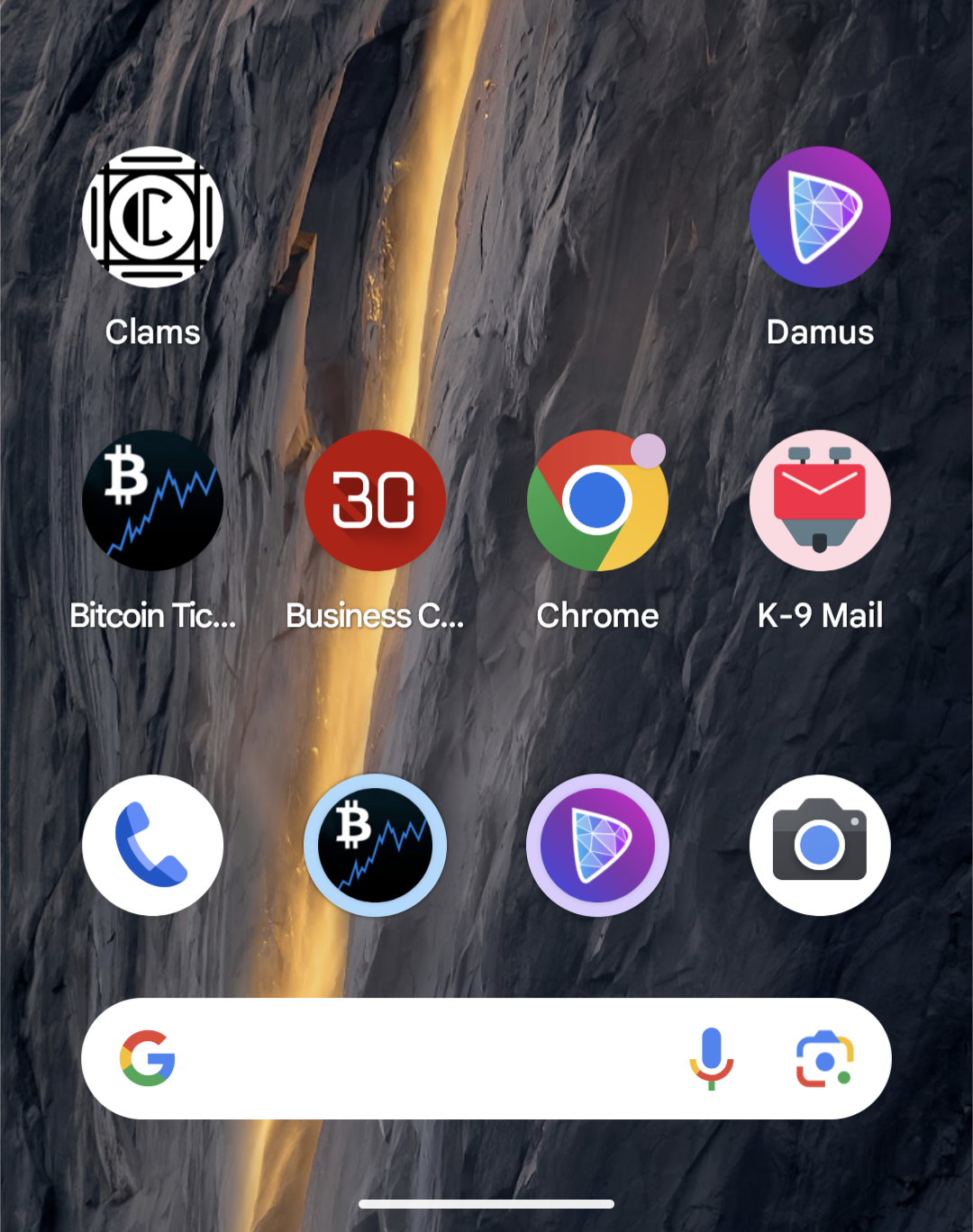Launch the Camera app
This screenshot has height=1232, width=973.
[x=820, y=845]
